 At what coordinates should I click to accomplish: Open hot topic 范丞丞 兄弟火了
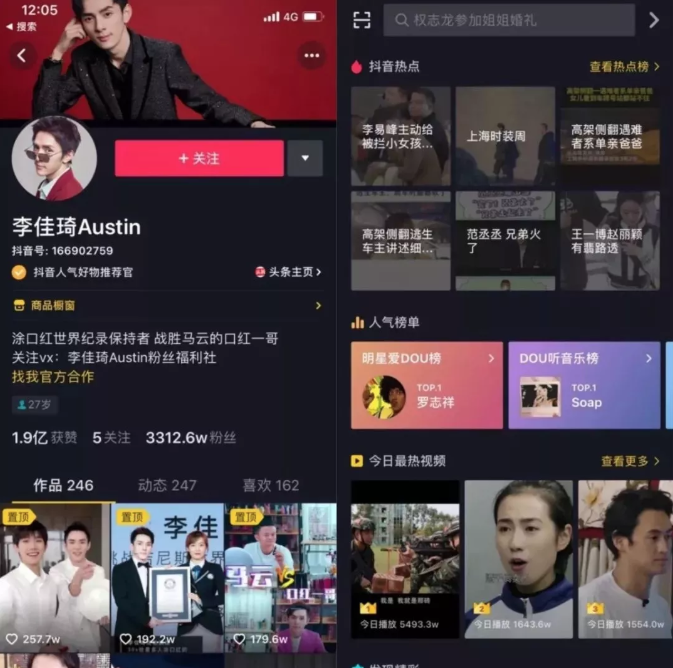coord(505,240)
